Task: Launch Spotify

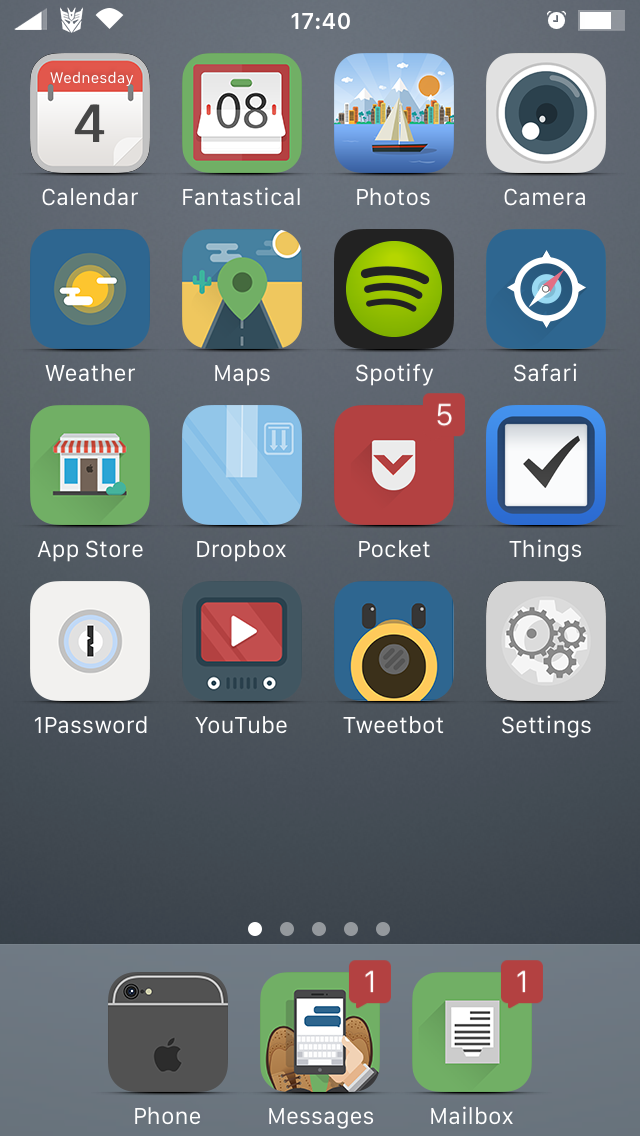Action: tap(394, 289)
